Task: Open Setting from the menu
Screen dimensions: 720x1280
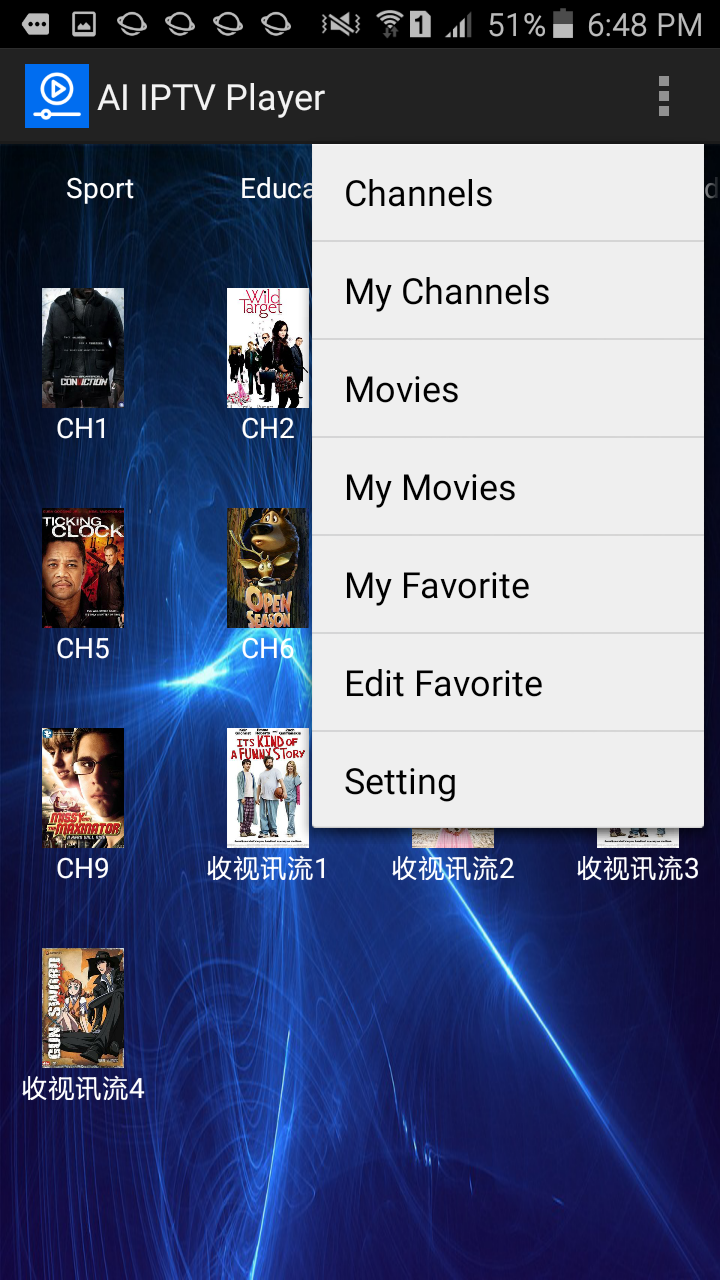Action: (x=507, y=781)
